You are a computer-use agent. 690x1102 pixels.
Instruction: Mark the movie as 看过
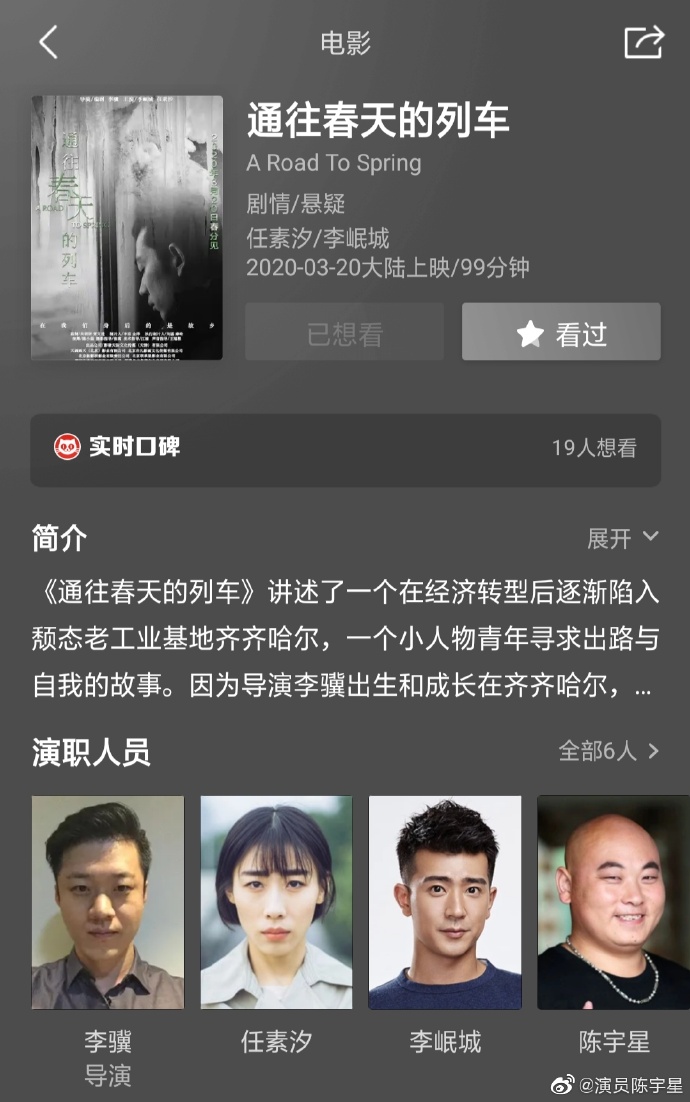tap(561, 332)
